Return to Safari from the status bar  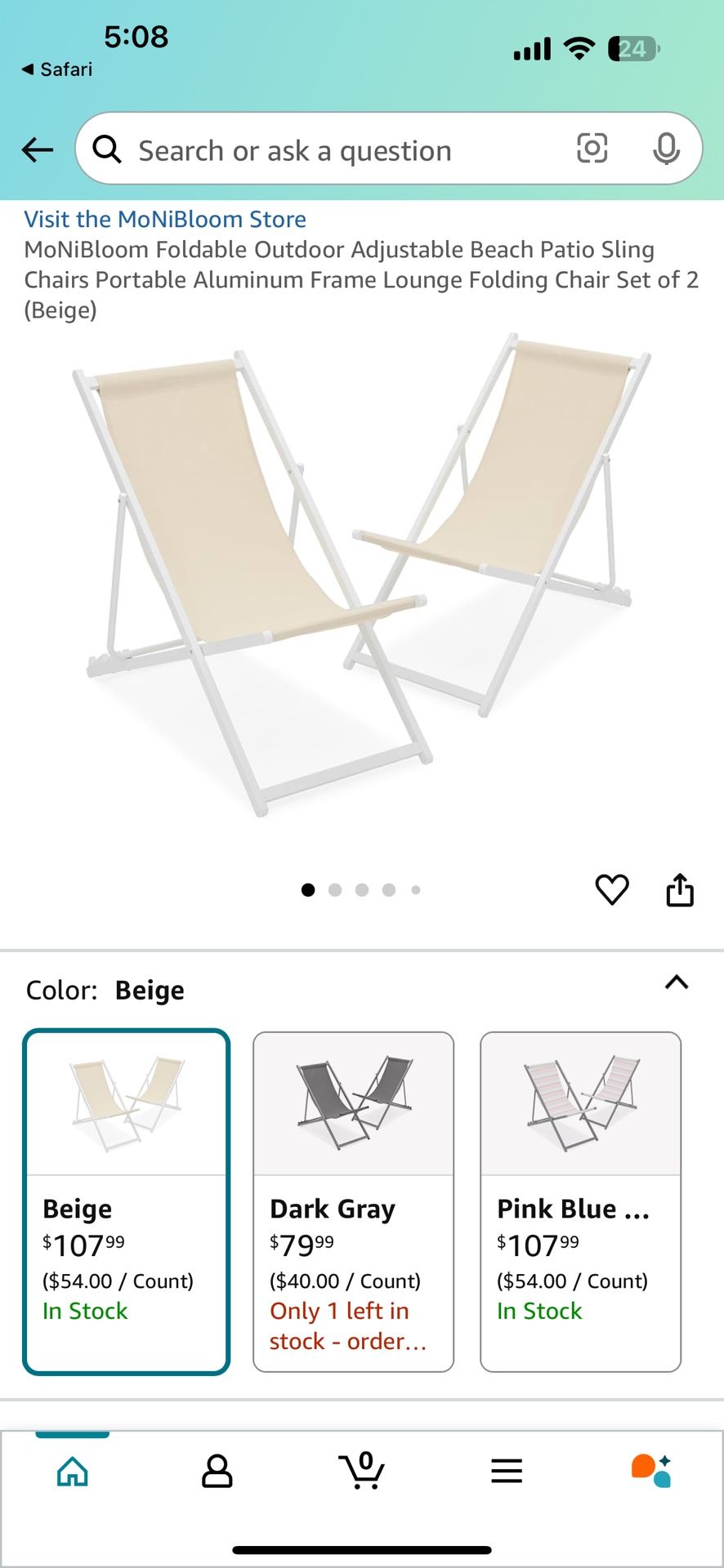pos(57,69)
